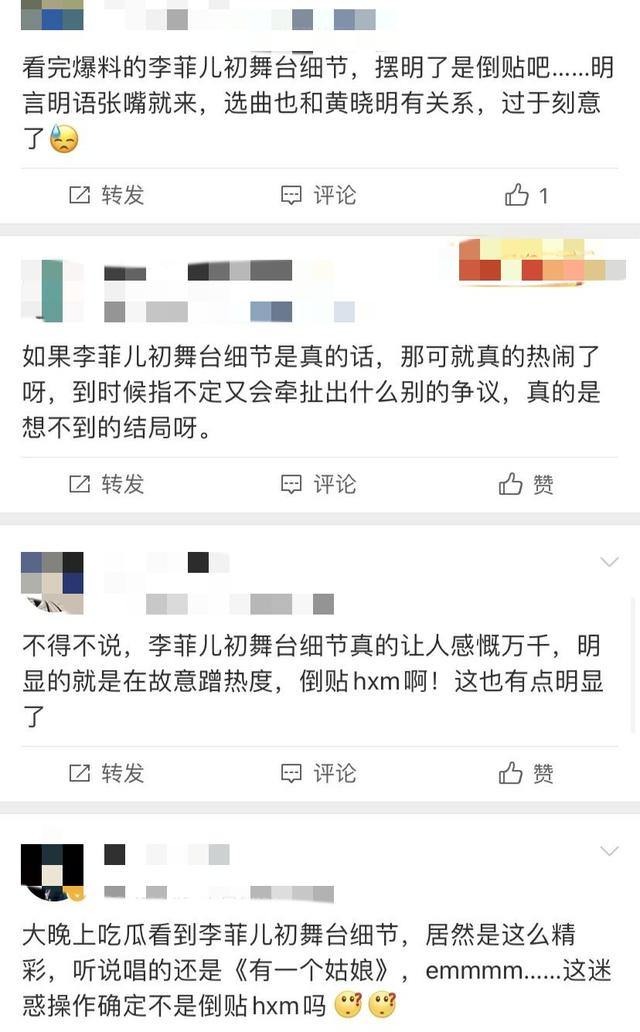Open the avatar of the 不得不说 post's author
This screenshot has width=640, height=1032.
pyautogui.click(x=52, y=582)
